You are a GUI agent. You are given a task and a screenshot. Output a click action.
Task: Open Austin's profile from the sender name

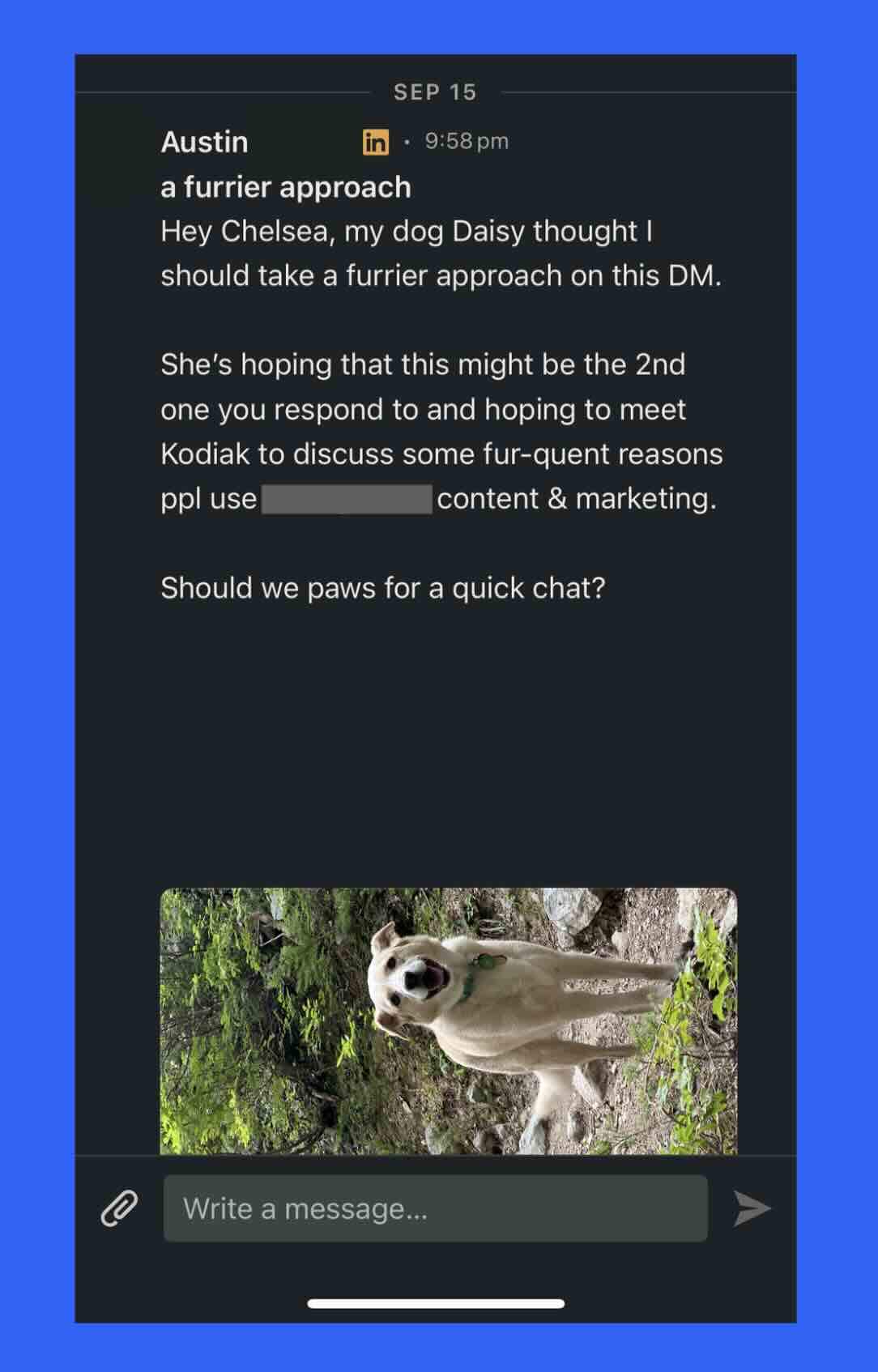coord(204,142)
